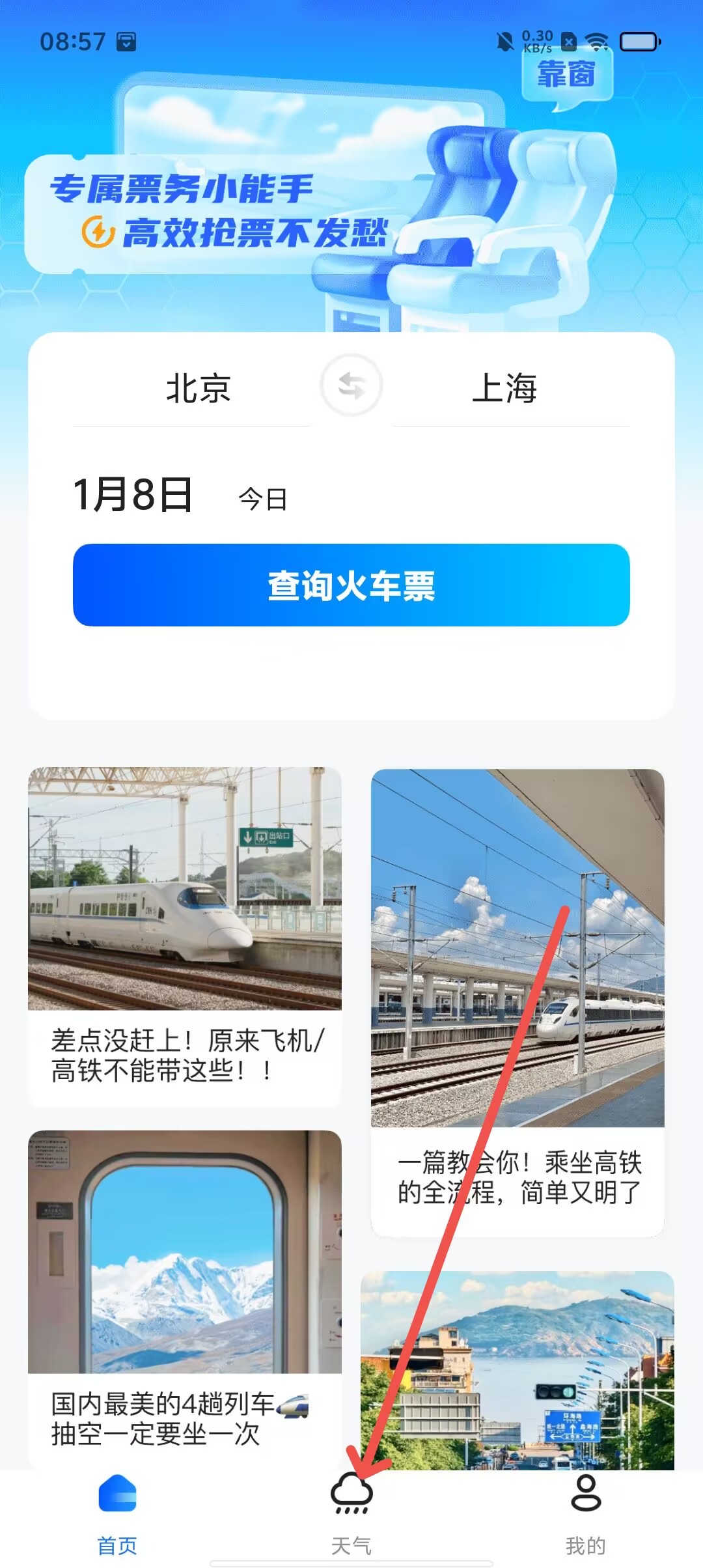703x1568 pixels.
Task: Open article 差点没赶上！原来飞机/高铁不能带这些
Action: pyautogui.click(x=185, y=936)
